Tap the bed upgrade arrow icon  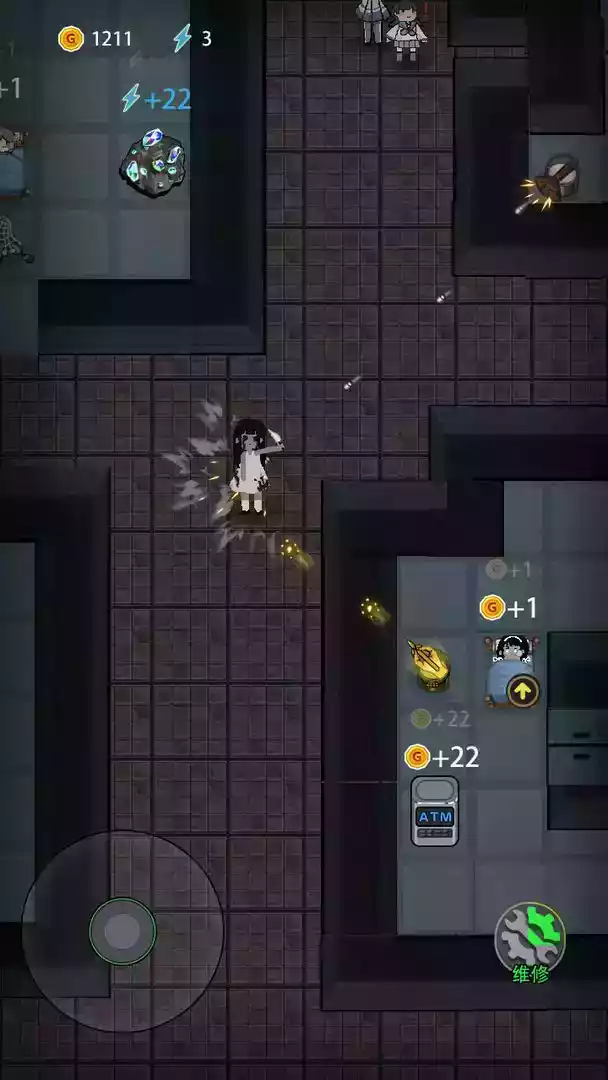tap(522, 690)
